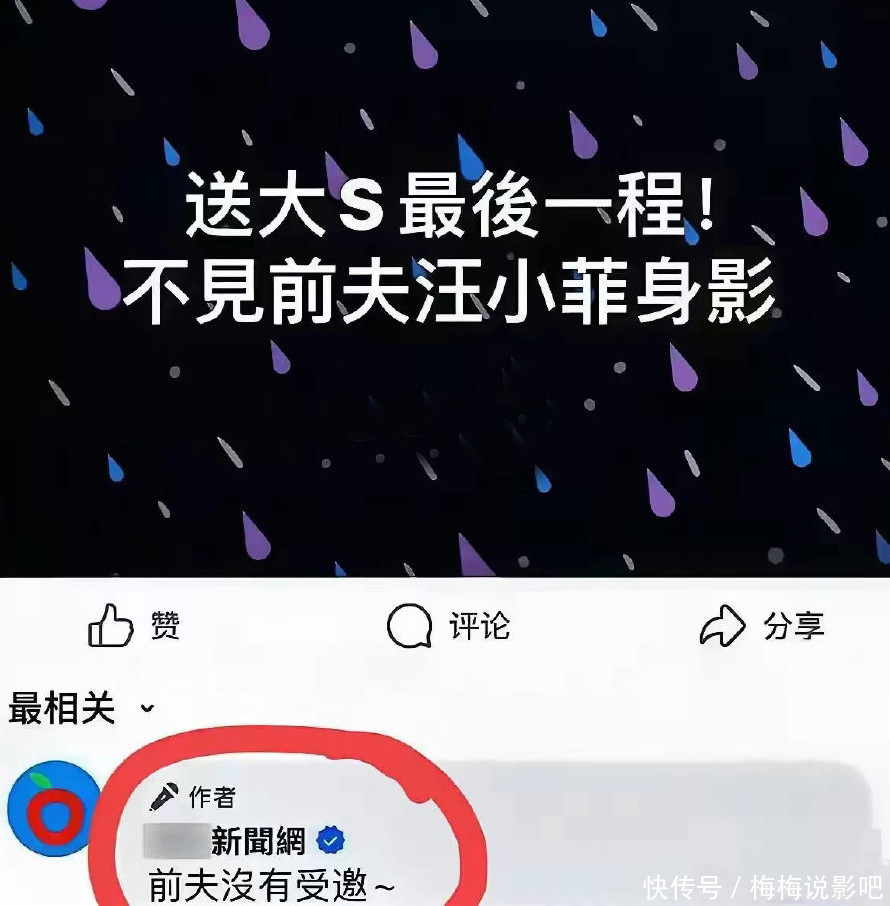Open the commenter's profile avatar
Viewport: 890px width, 906px height.
(54, 808)
